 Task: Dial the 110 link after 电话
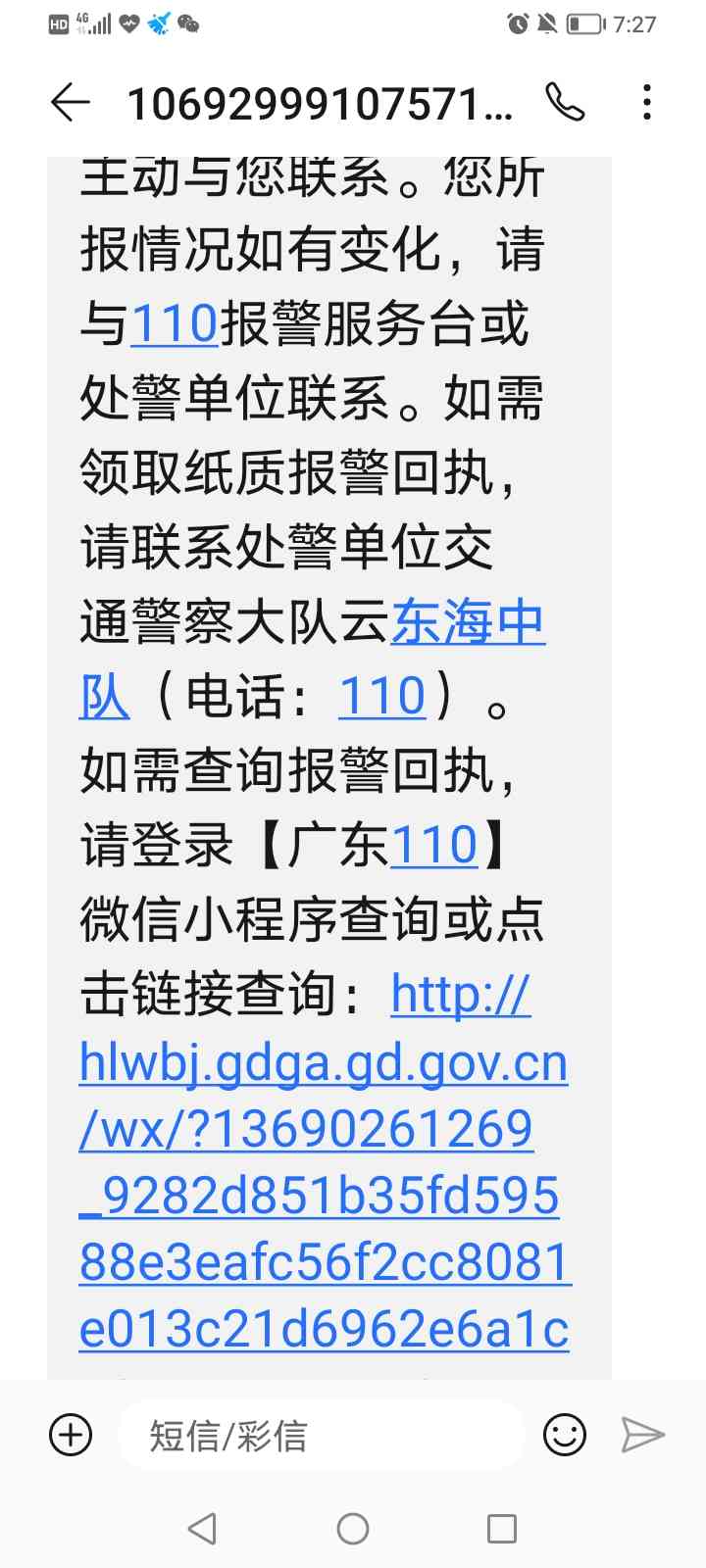coord(381,696)
